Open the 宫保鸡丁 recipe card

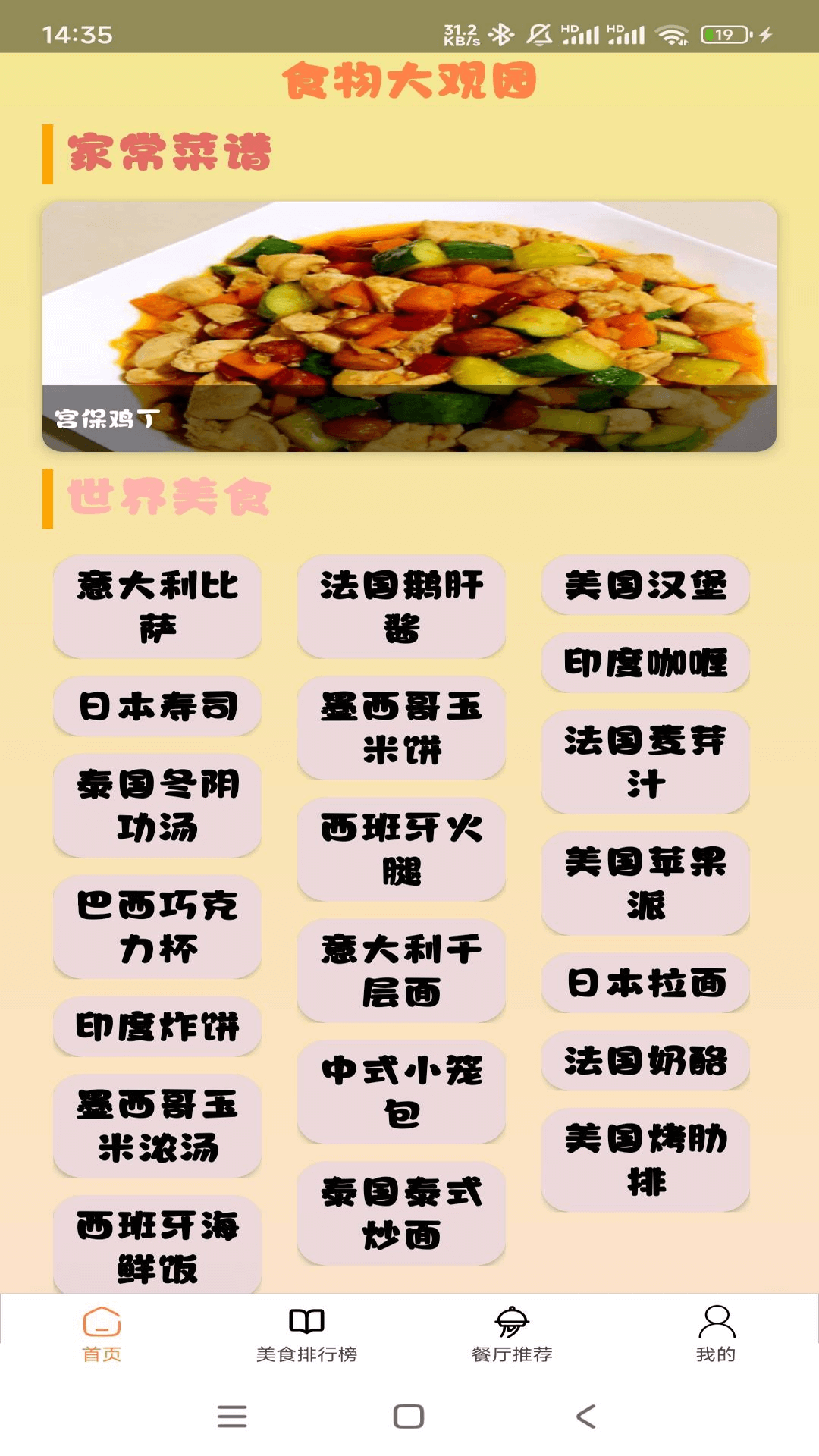click(x=409, y=326)
